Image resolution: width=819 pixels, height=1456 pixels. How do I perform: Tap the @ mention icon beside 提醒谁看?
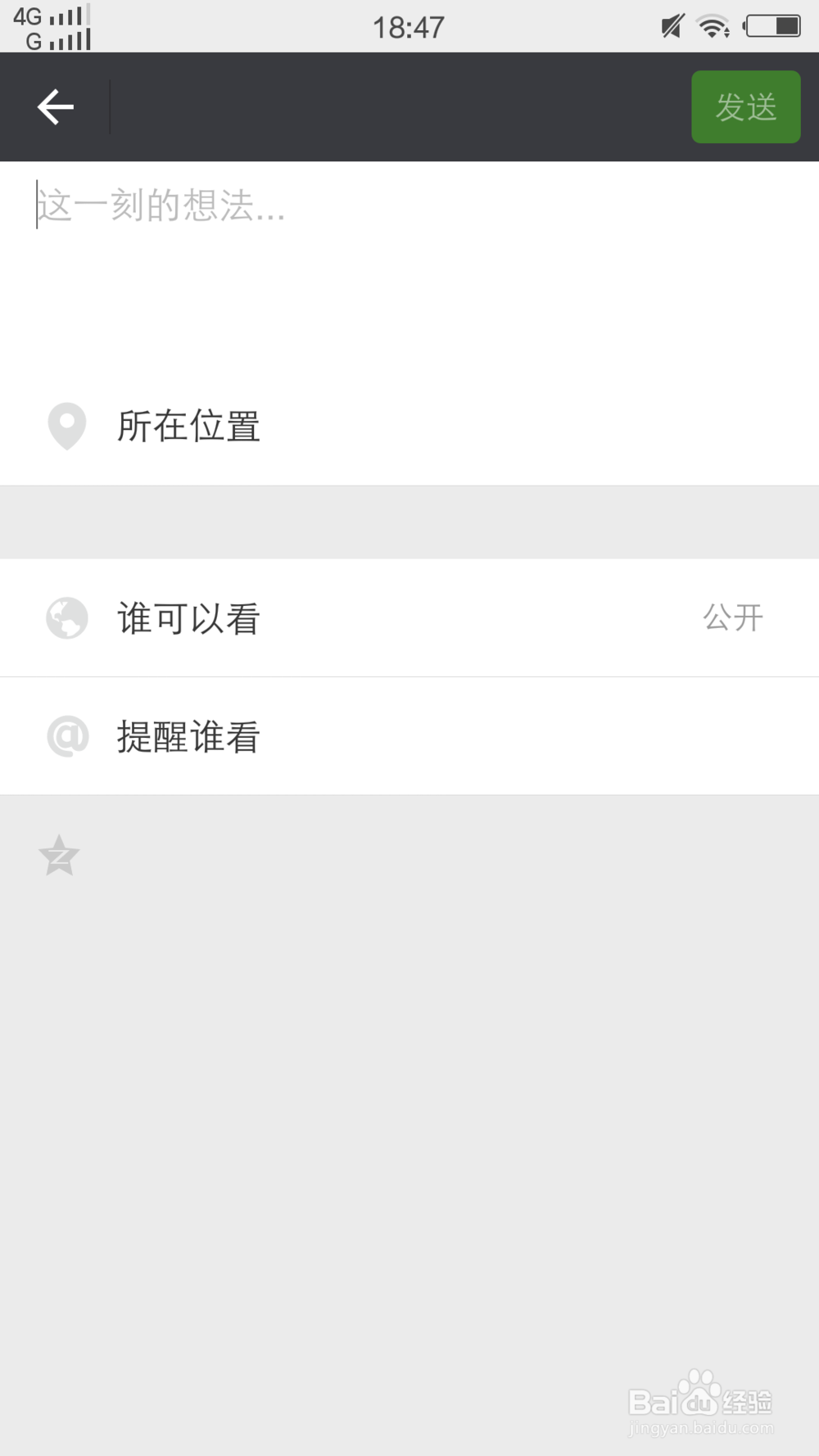[x=66, y=736]
